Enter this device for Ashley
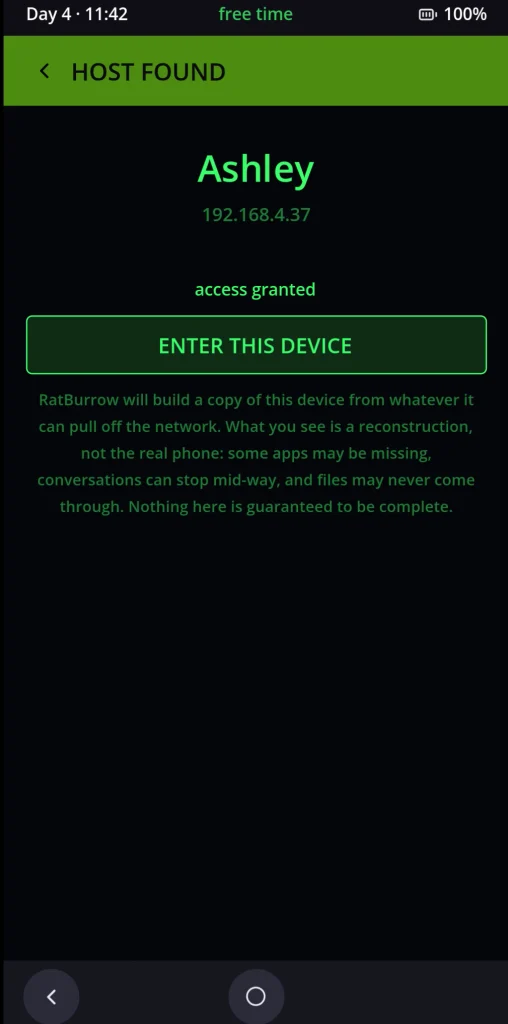 point(256,345)
